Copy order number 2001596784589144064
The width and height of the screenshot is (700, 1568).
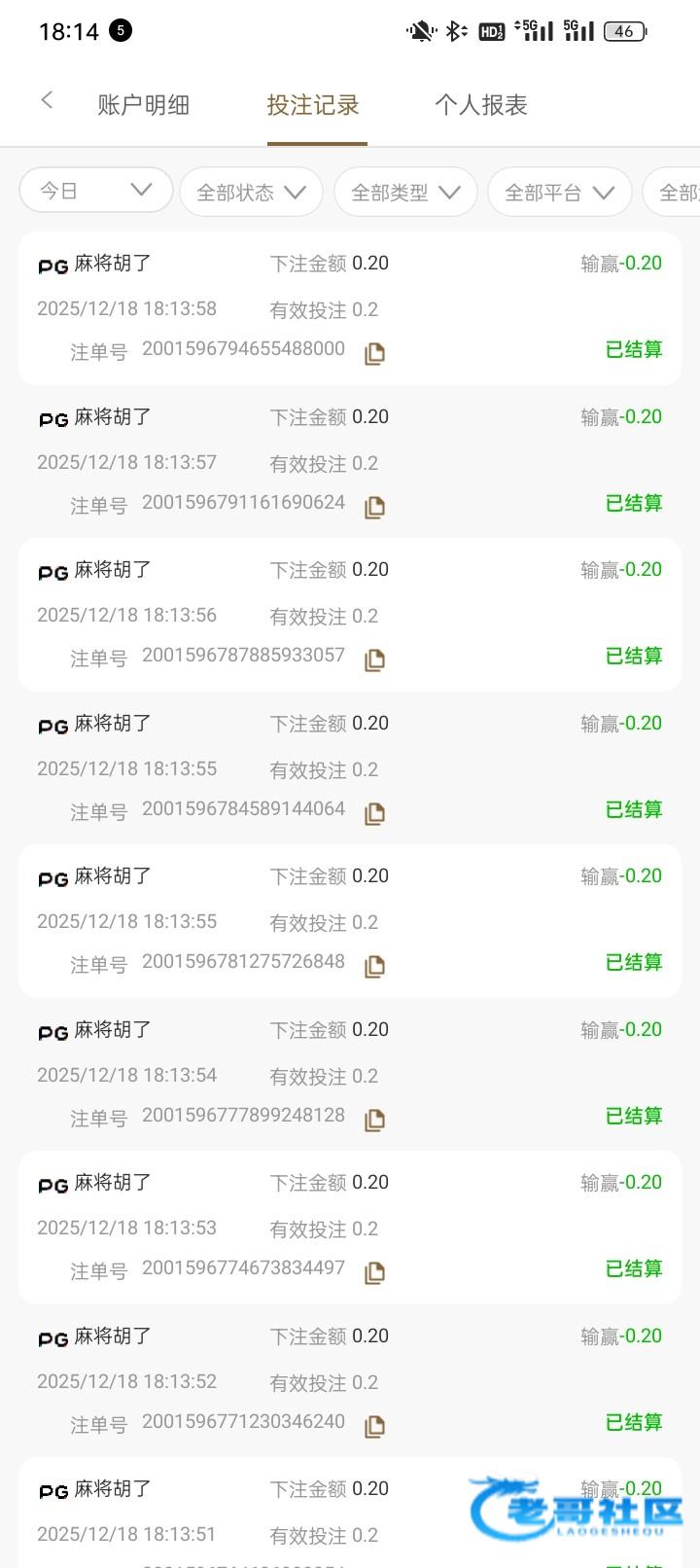tap(374, 813)
